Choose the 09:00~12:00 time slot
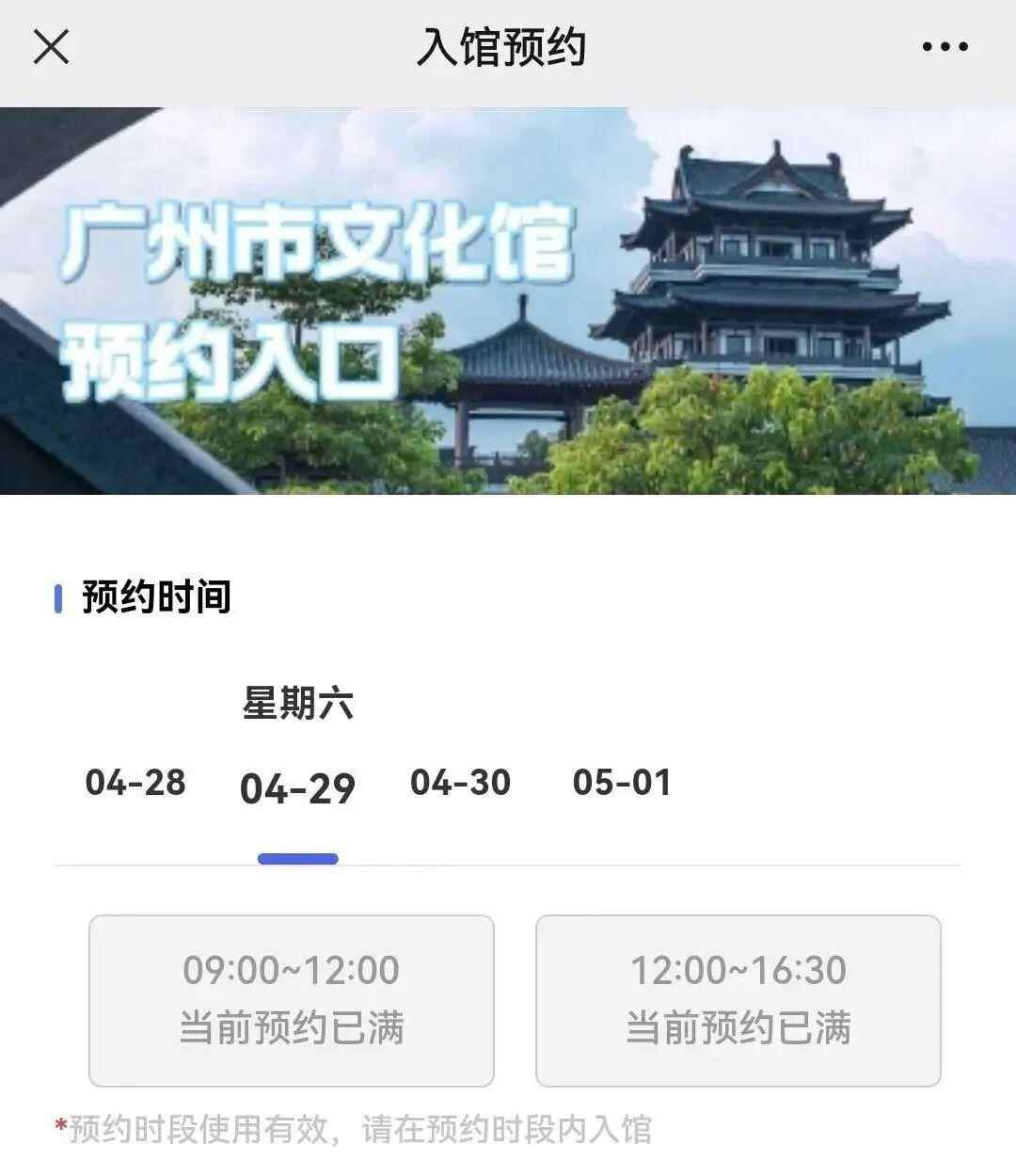This screenshot has height=1176, width=1016. coord(292,1000)
